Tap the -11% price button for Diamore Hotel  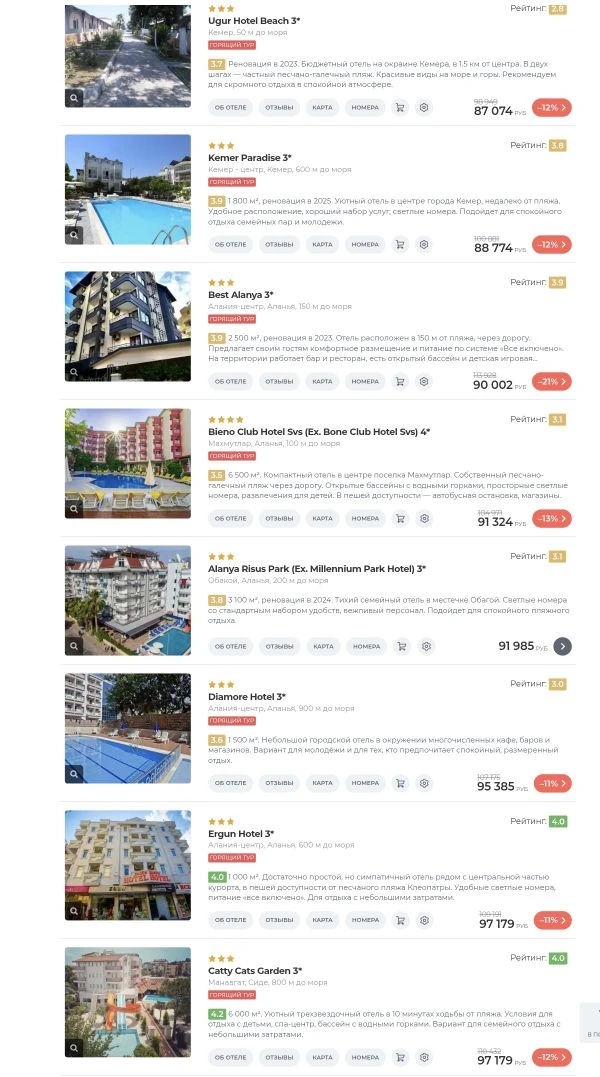551,783
